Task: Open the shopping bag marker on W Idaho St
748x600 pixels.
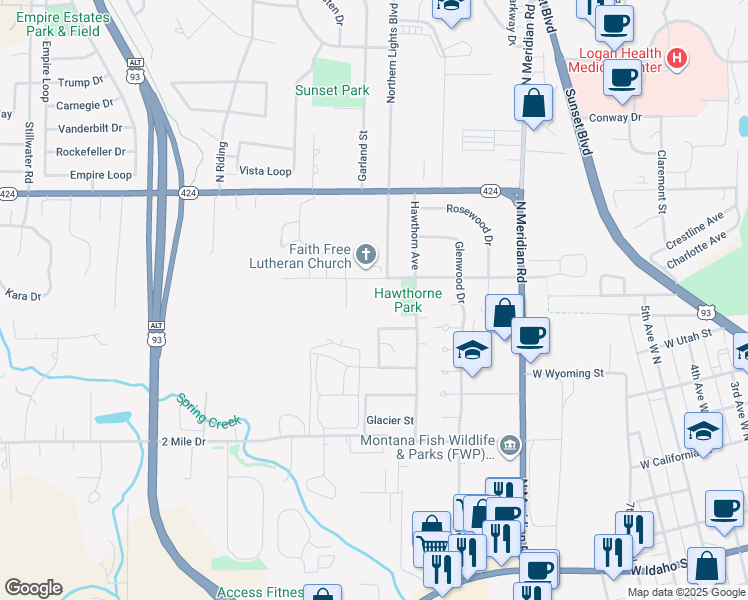Action: click(x=706, y=570)
